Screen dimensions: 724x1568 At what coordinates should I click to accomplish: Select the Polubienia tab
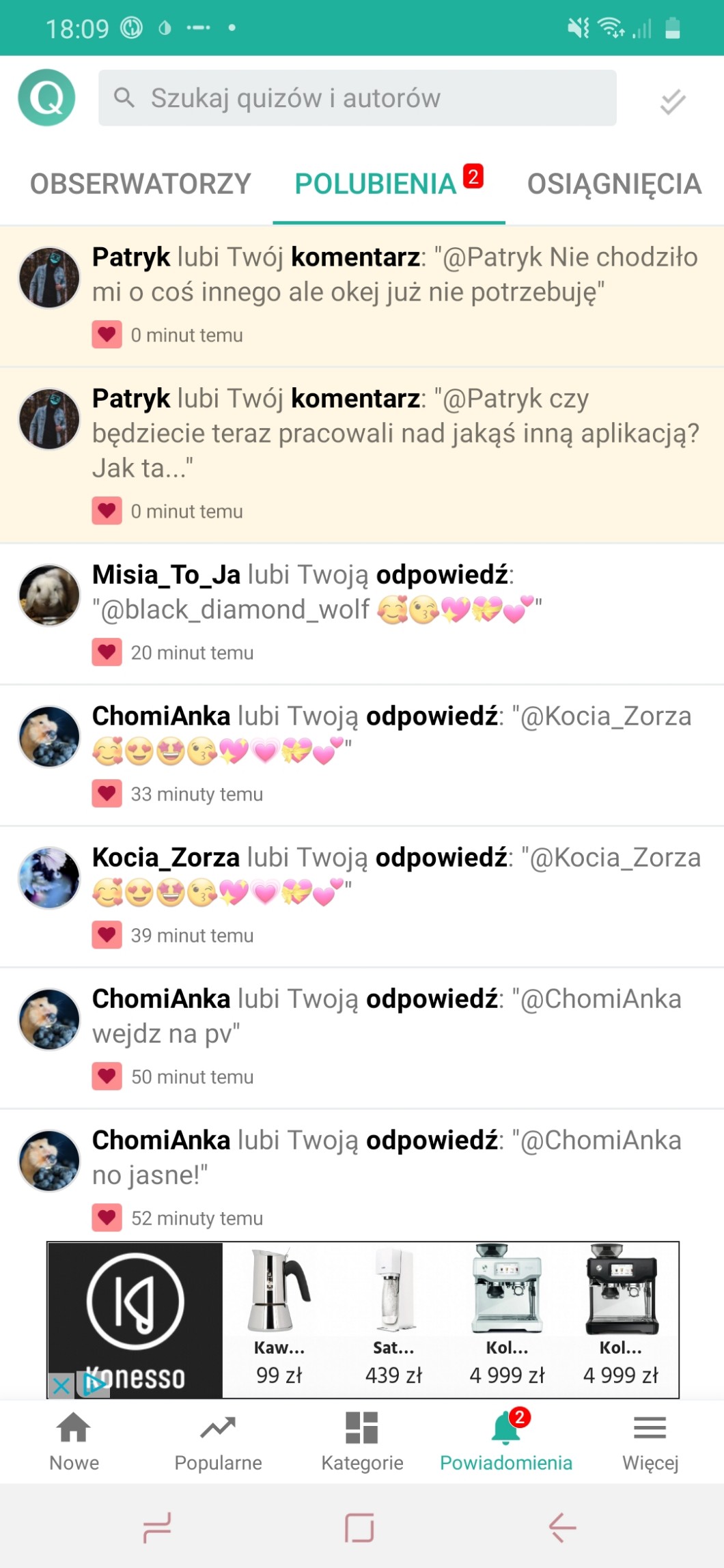pos(376,184)
